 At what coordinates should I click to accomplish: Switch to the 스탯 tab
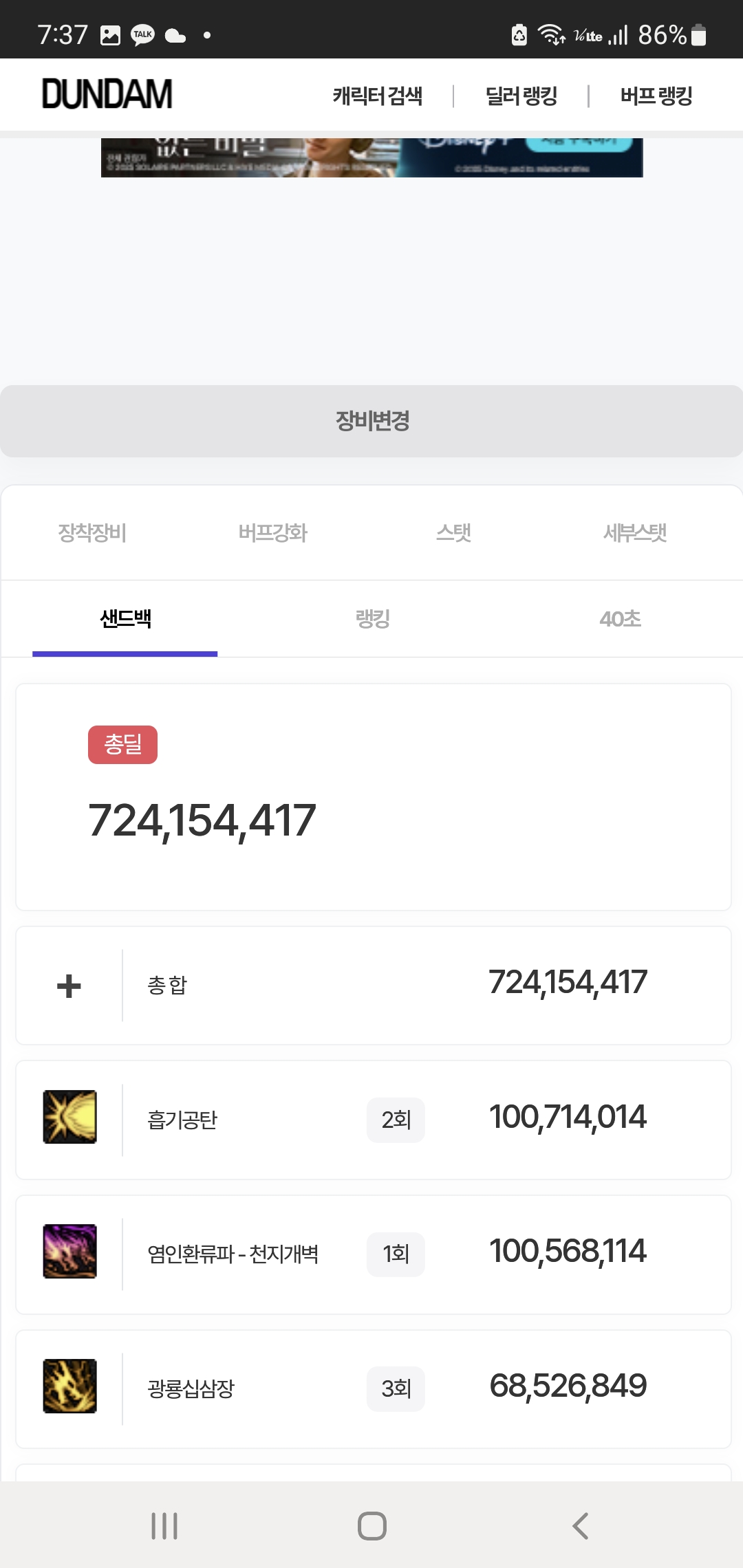453,532
